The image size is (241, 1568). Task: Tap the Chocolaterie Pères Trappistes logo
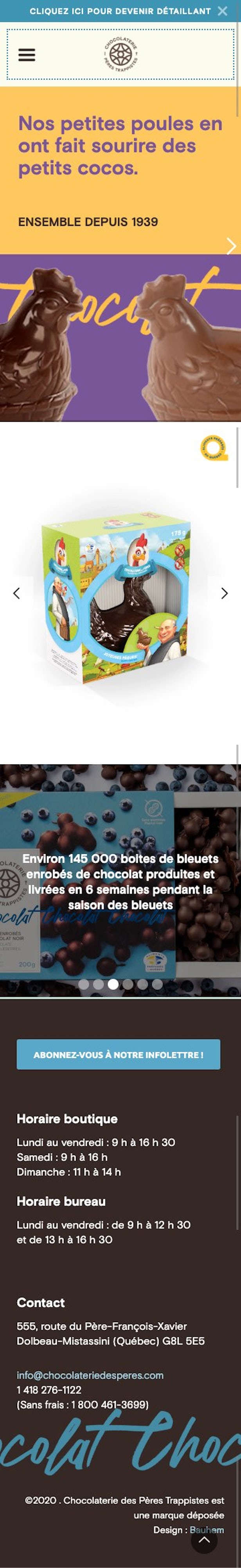[x=120, y=55]
